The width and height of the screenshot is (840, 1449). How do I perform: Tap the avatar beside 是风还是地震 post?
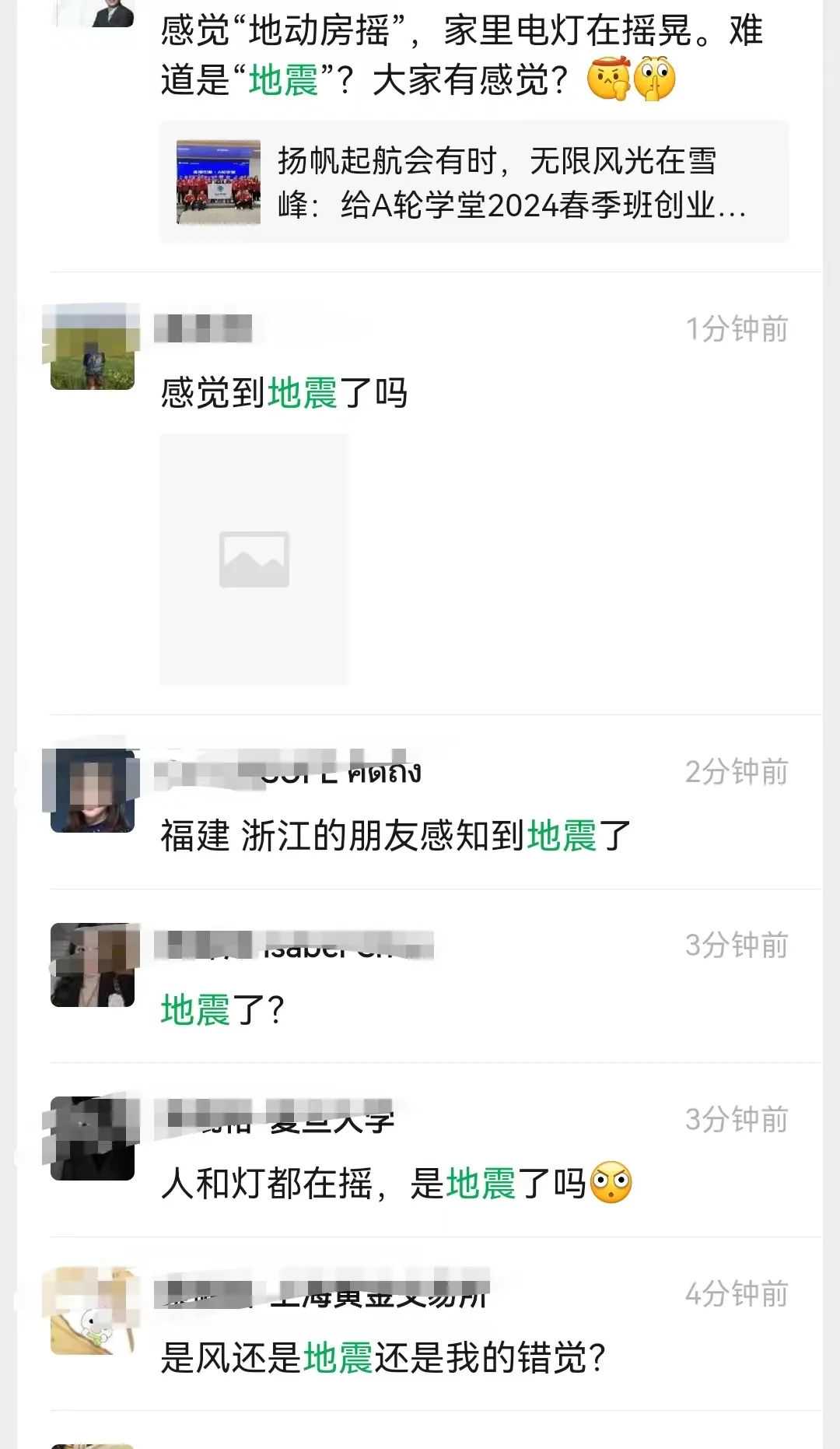(93, 1313)
